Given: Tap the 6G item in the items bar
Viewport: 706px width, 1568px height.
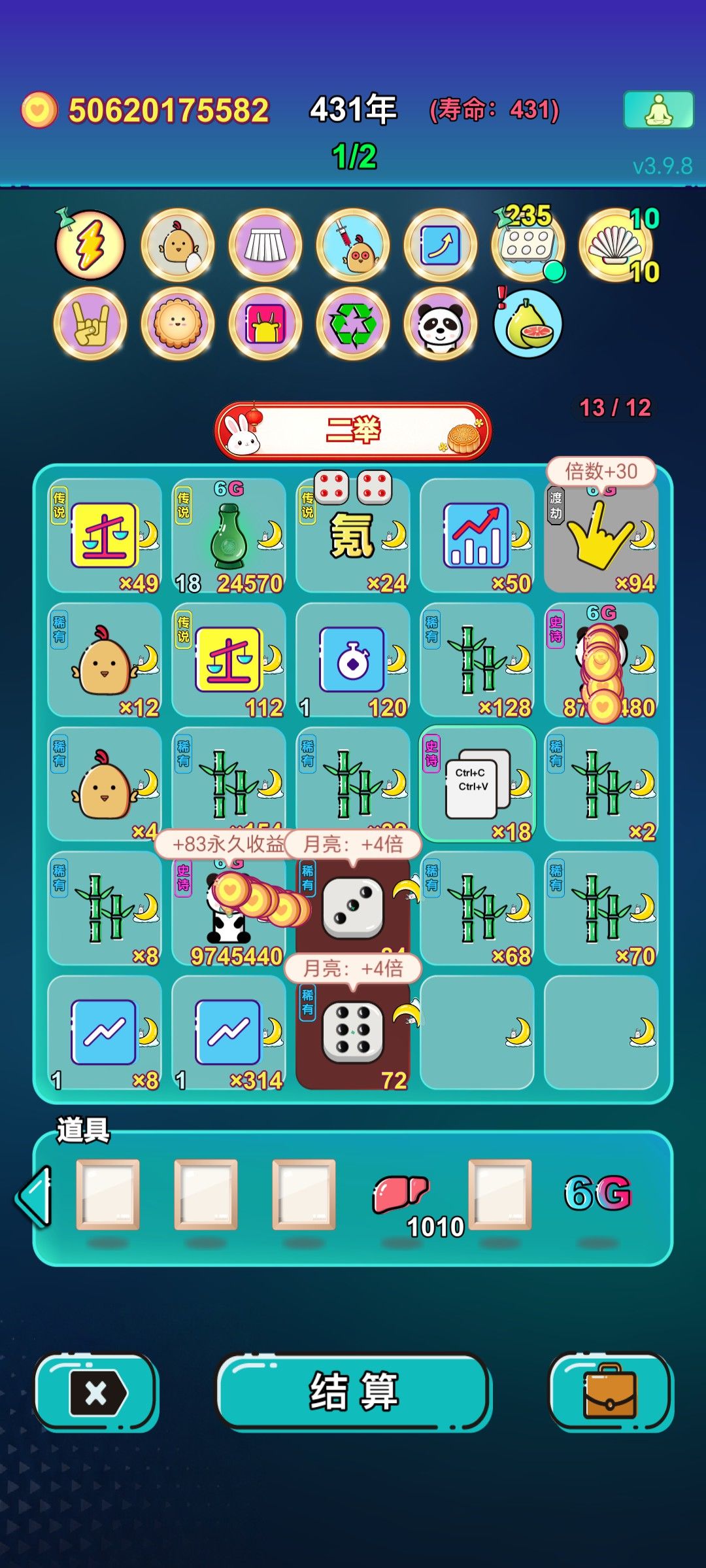Looking at the screenshot, I should [x=597, y=1193].
